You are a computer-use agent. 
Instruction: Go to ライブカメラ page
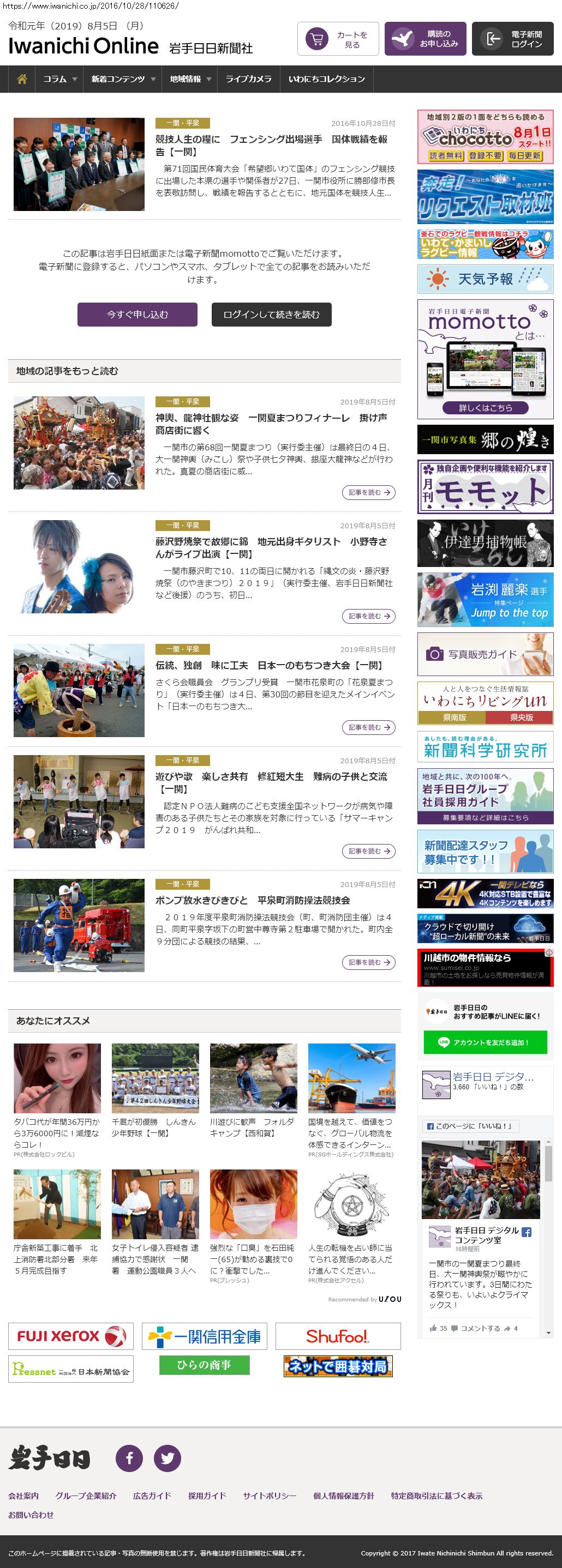248,79
